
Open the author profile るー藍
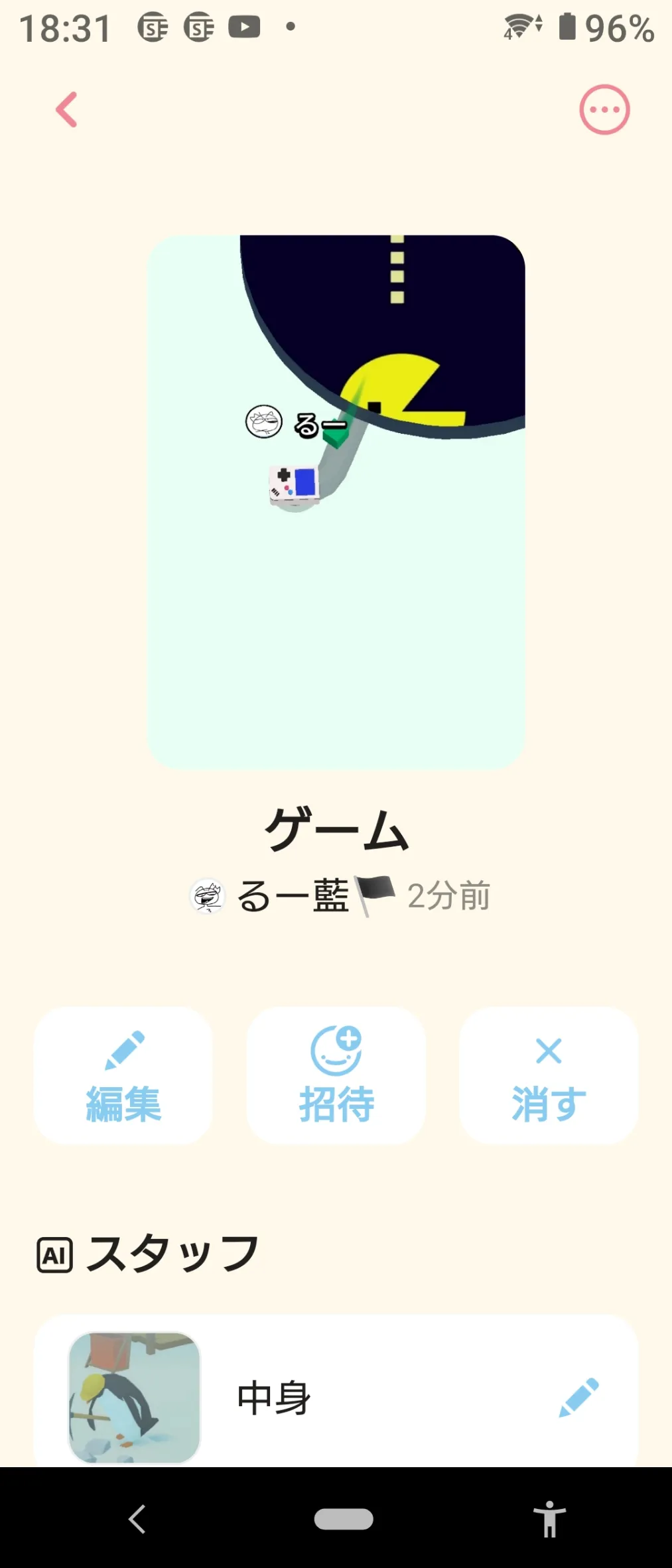293,896
